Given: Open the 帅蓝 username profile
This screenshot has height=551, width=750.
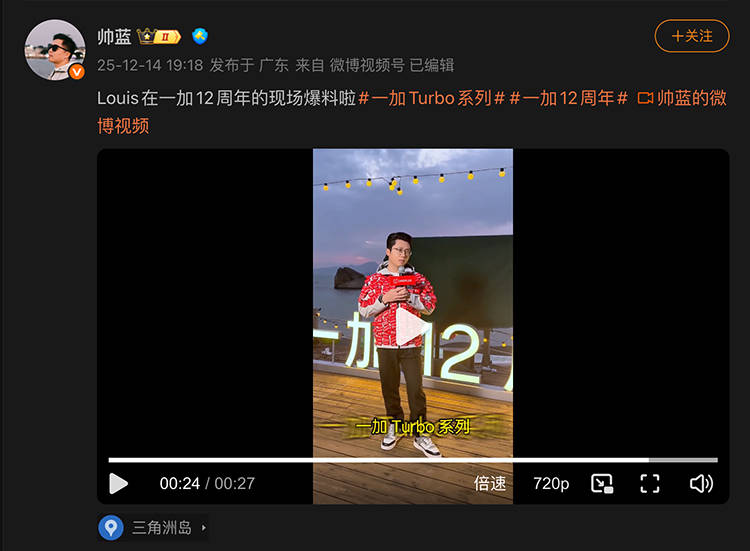Looking at the screenshot, I should tap(114, 37).
